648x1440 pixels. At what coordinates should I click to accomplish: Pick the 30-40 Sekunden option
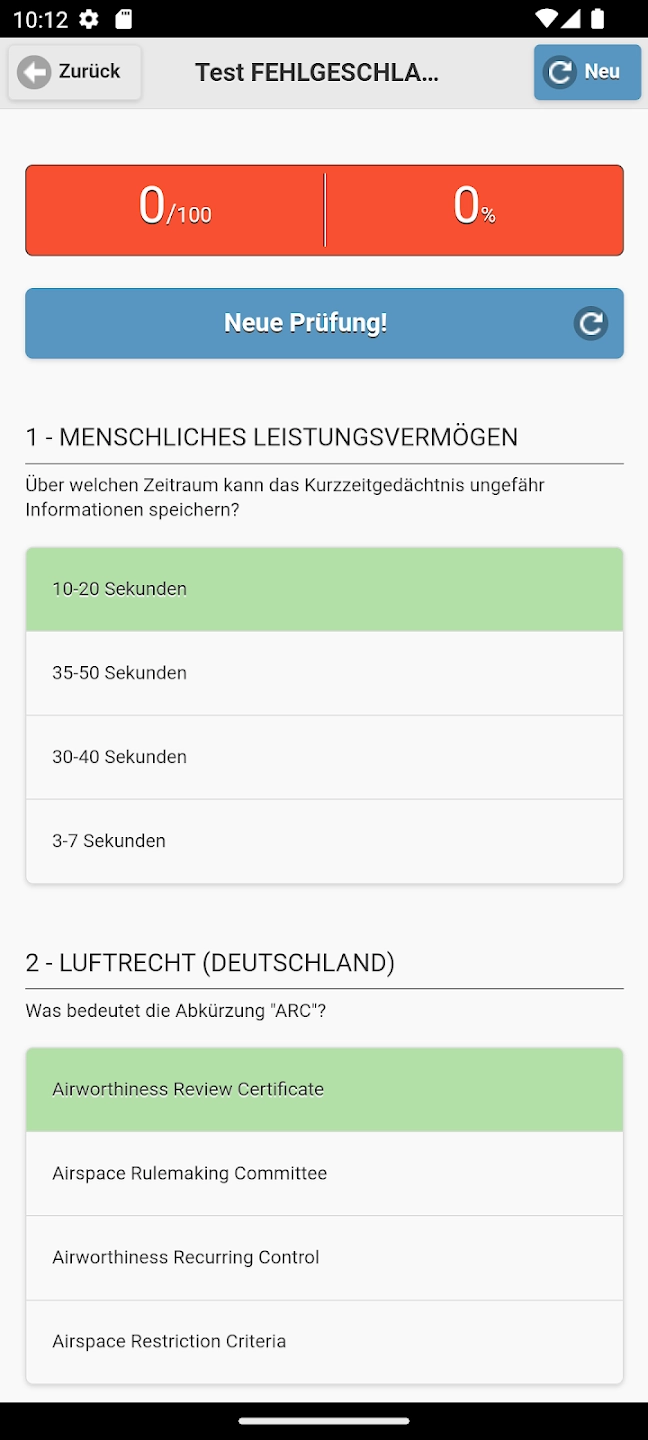pos(324,757)
